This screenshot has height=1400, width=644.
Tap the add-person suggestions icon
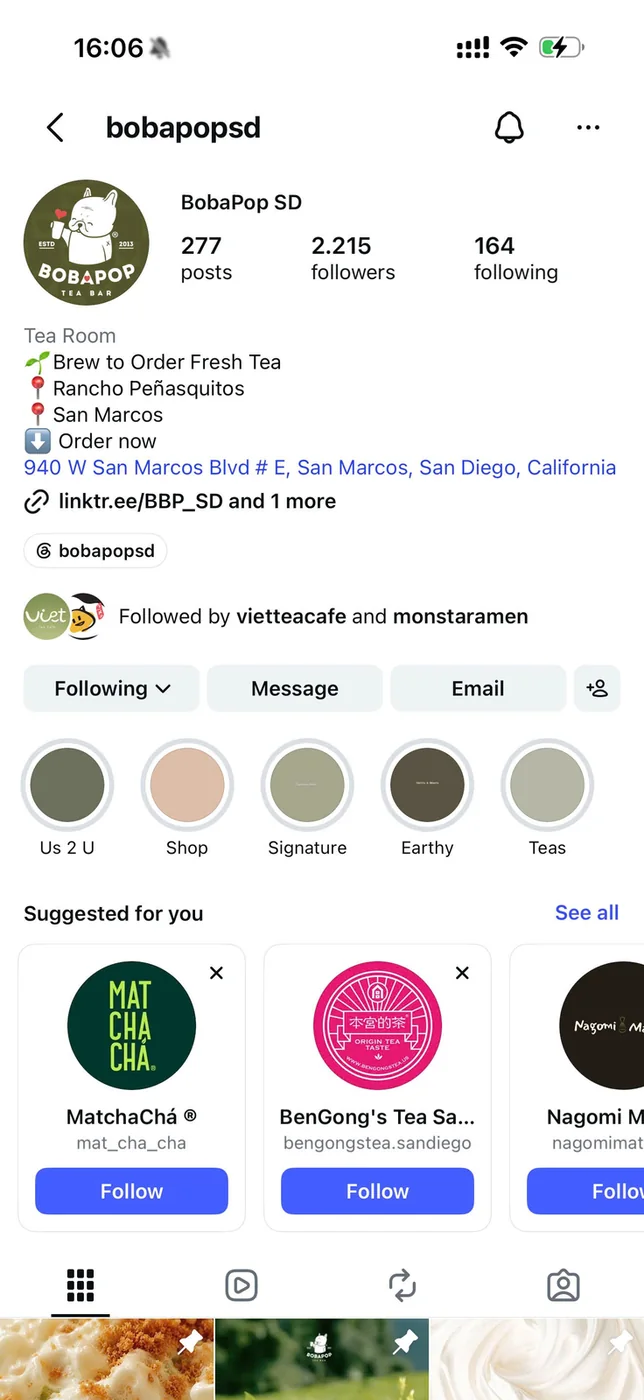pyautogui.click(x=597, y=688)
